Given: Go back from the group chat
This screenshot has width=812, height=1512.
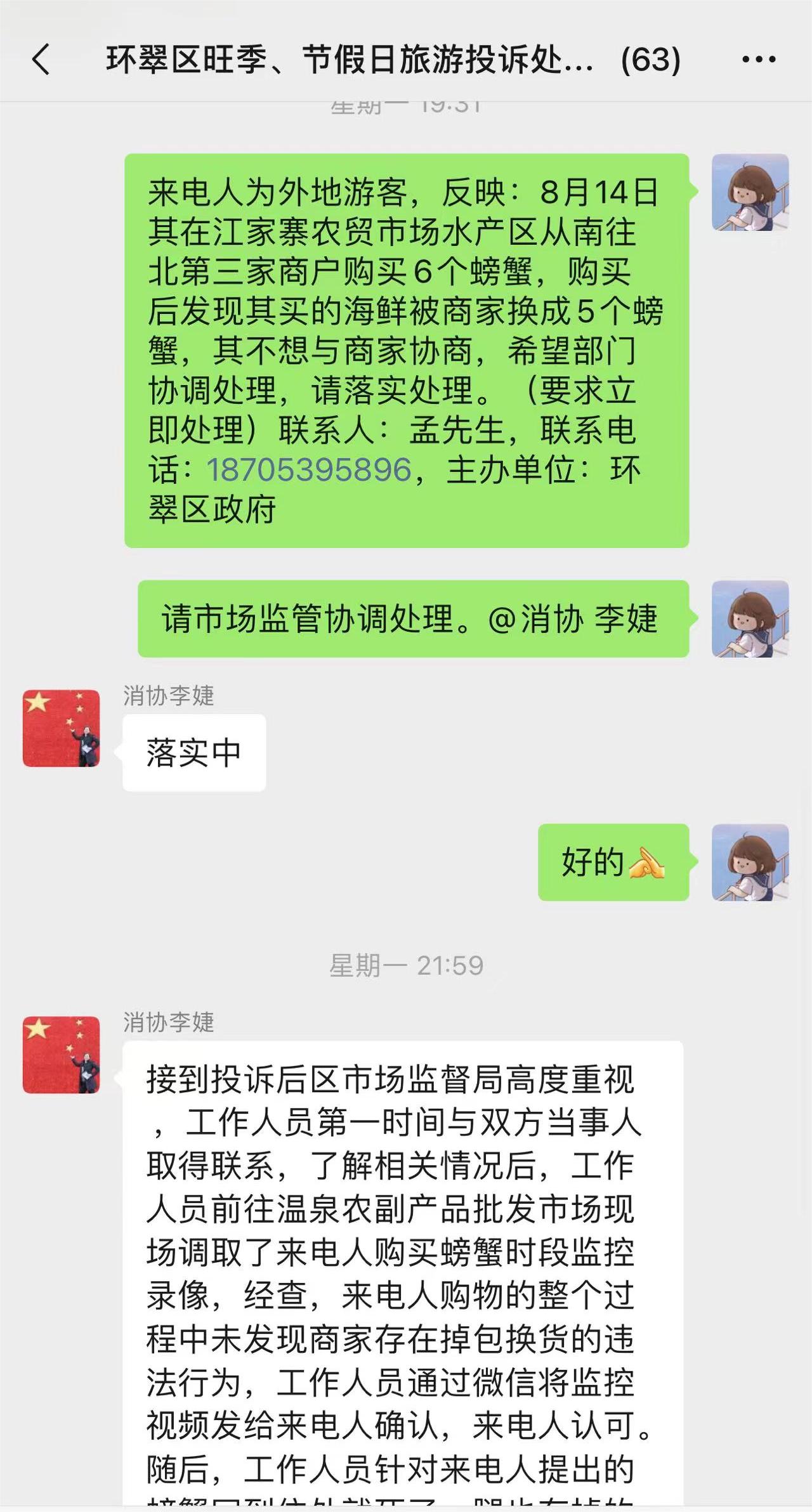Looking at the screenshot, I should tap(41, 60).
